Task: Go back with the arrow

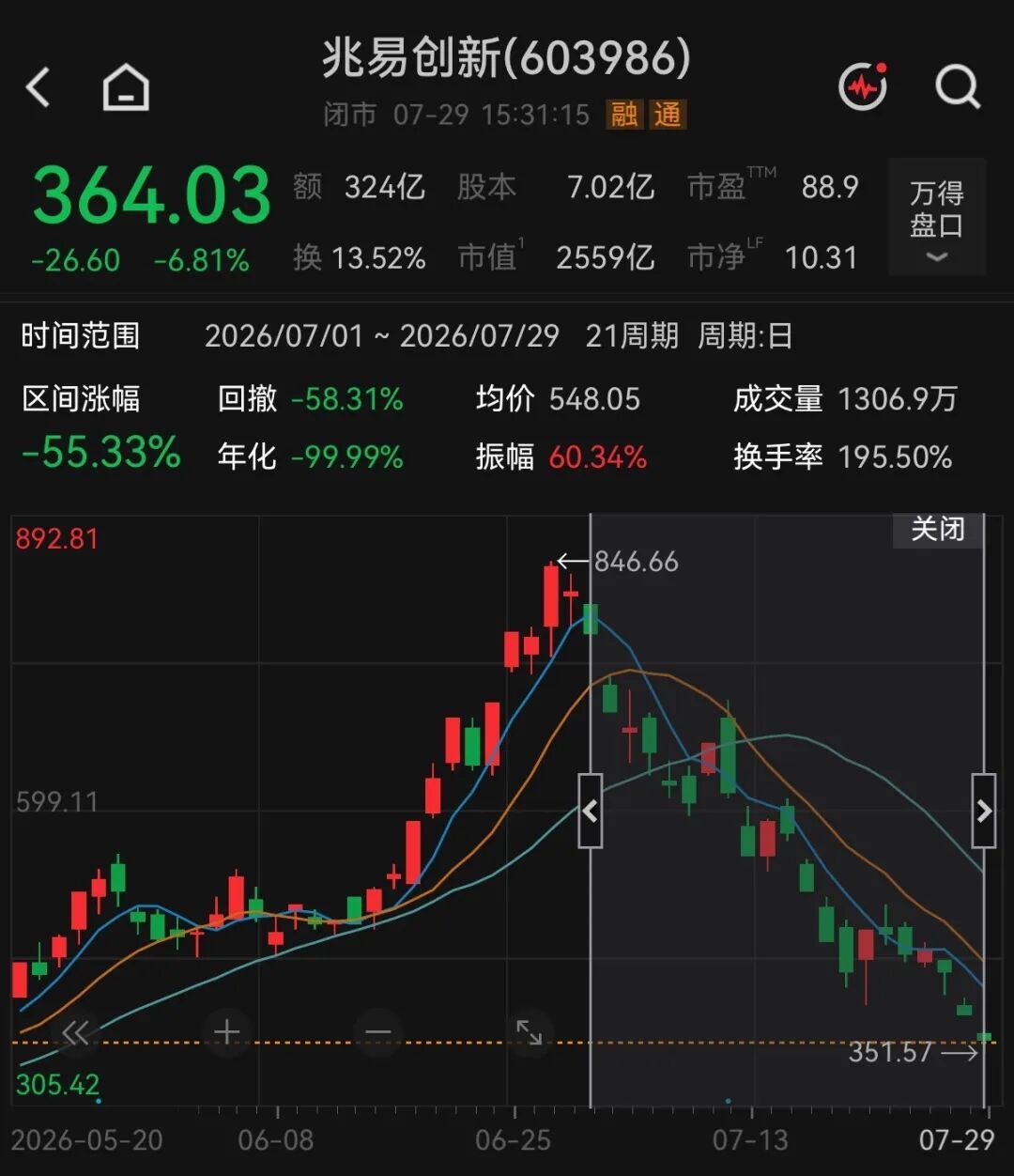Action: 38,88
